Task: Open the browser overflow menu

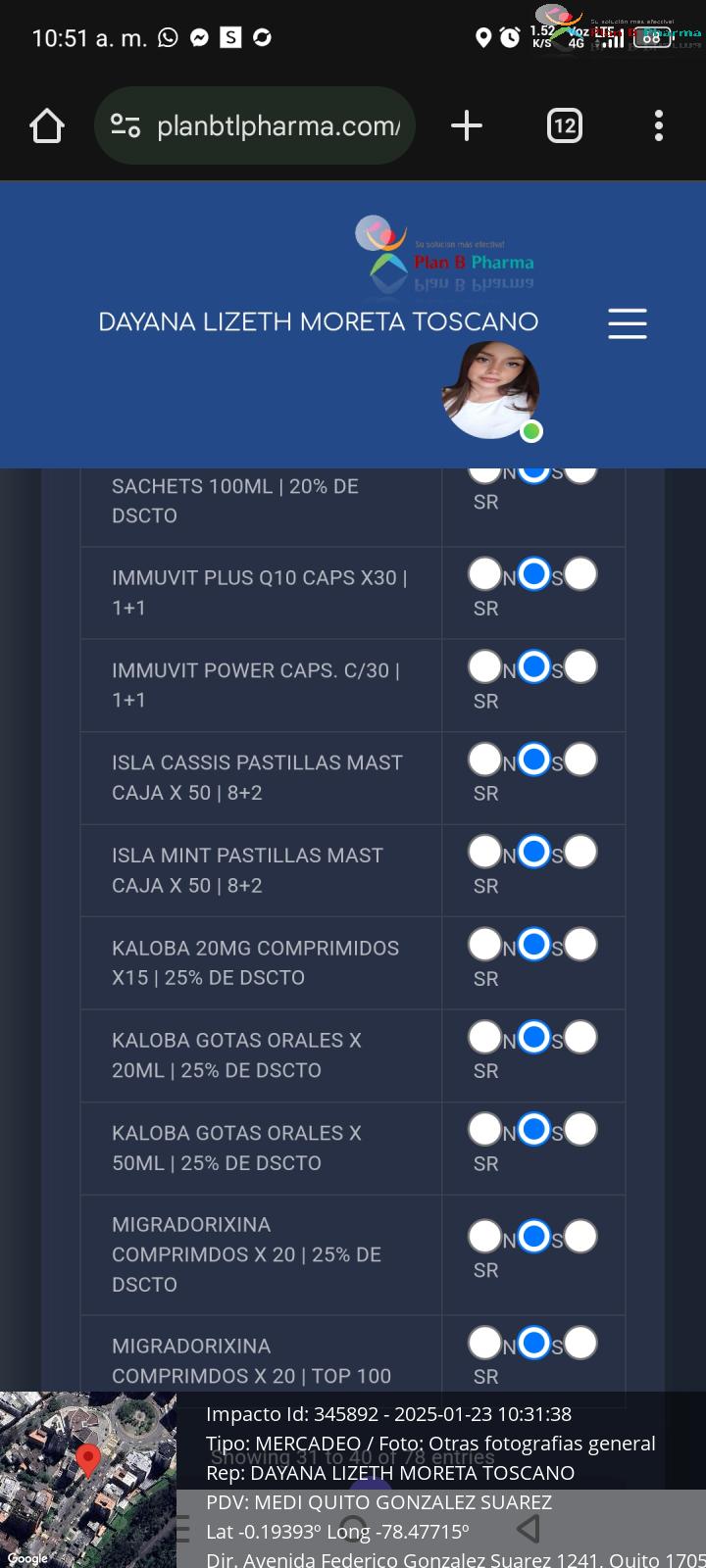Action: coord(659,125)
